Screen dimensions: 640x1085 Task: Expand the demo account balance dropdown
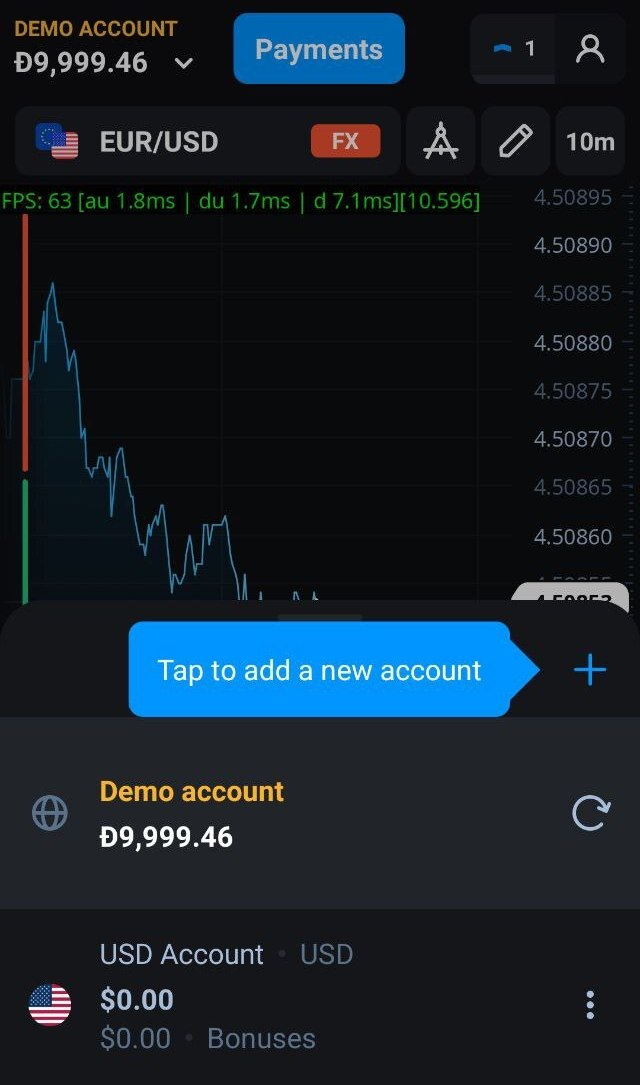[184, 63]
